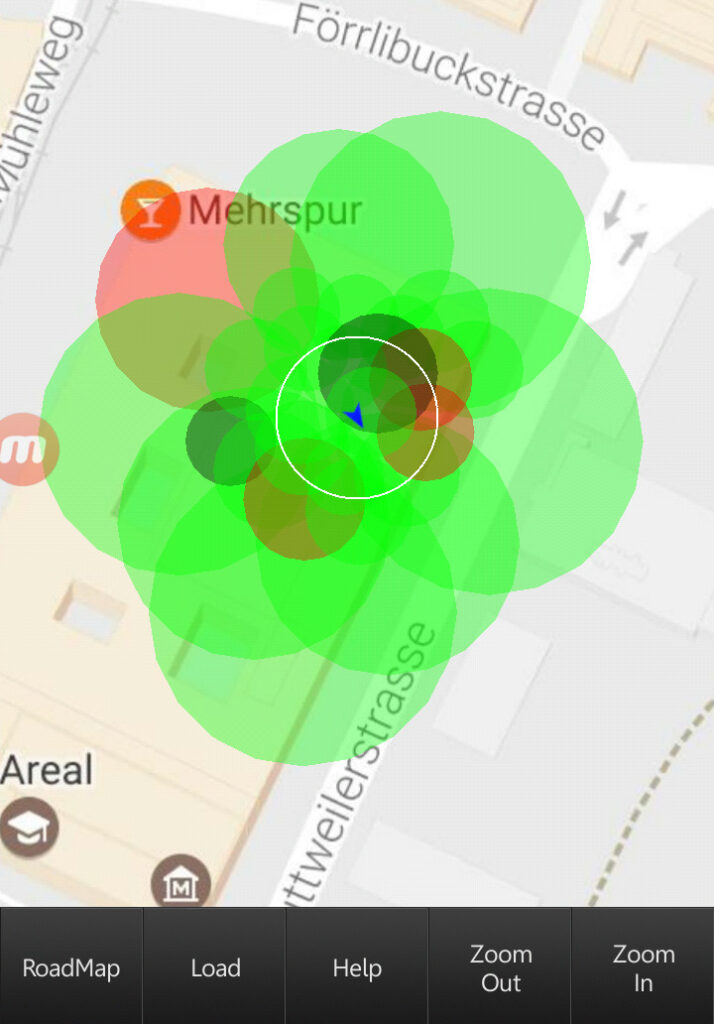Zoom in on the map
This screenshot has height=1024, width=714.
point(642,967)
